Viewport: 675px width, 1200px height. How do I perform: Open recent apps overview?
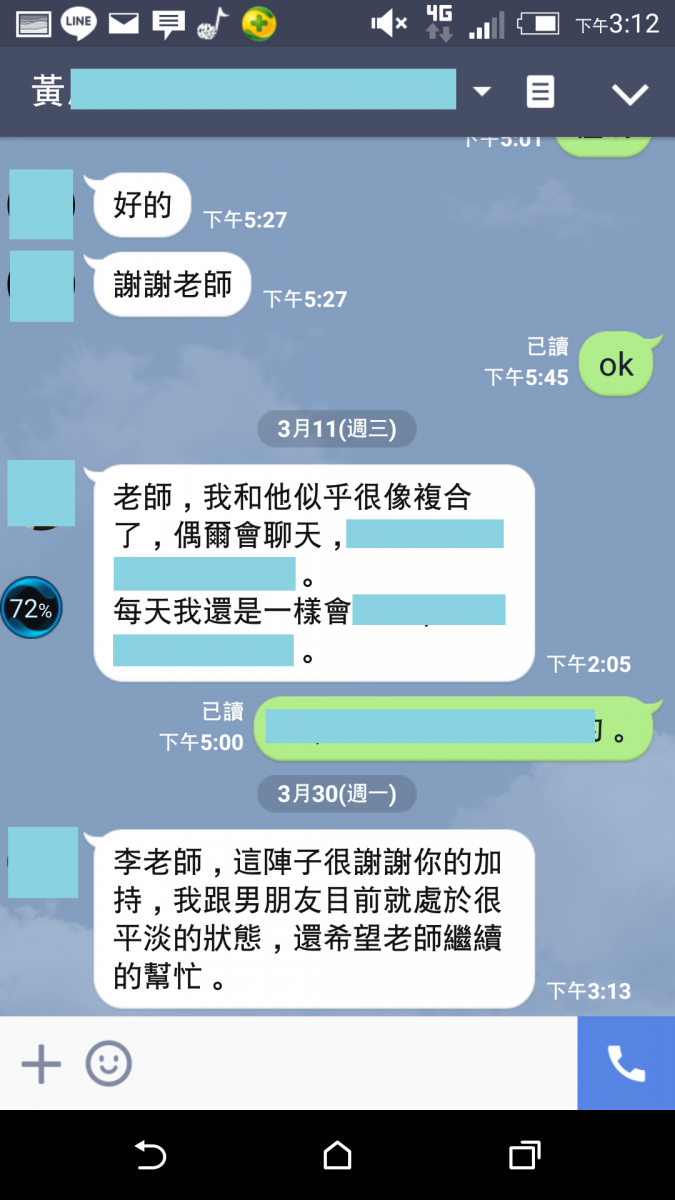[524, 1156]
